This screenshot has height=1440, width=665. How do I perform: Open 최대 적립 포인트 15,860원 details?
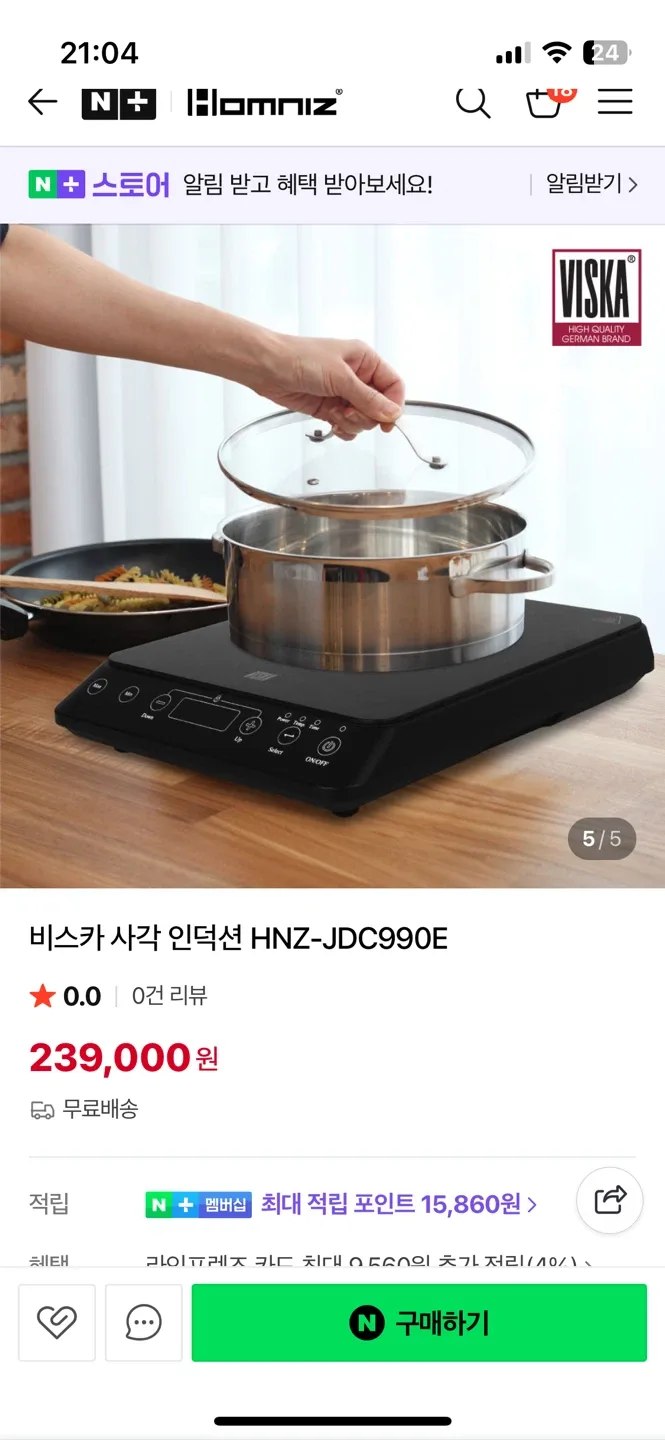(398, 1204)
